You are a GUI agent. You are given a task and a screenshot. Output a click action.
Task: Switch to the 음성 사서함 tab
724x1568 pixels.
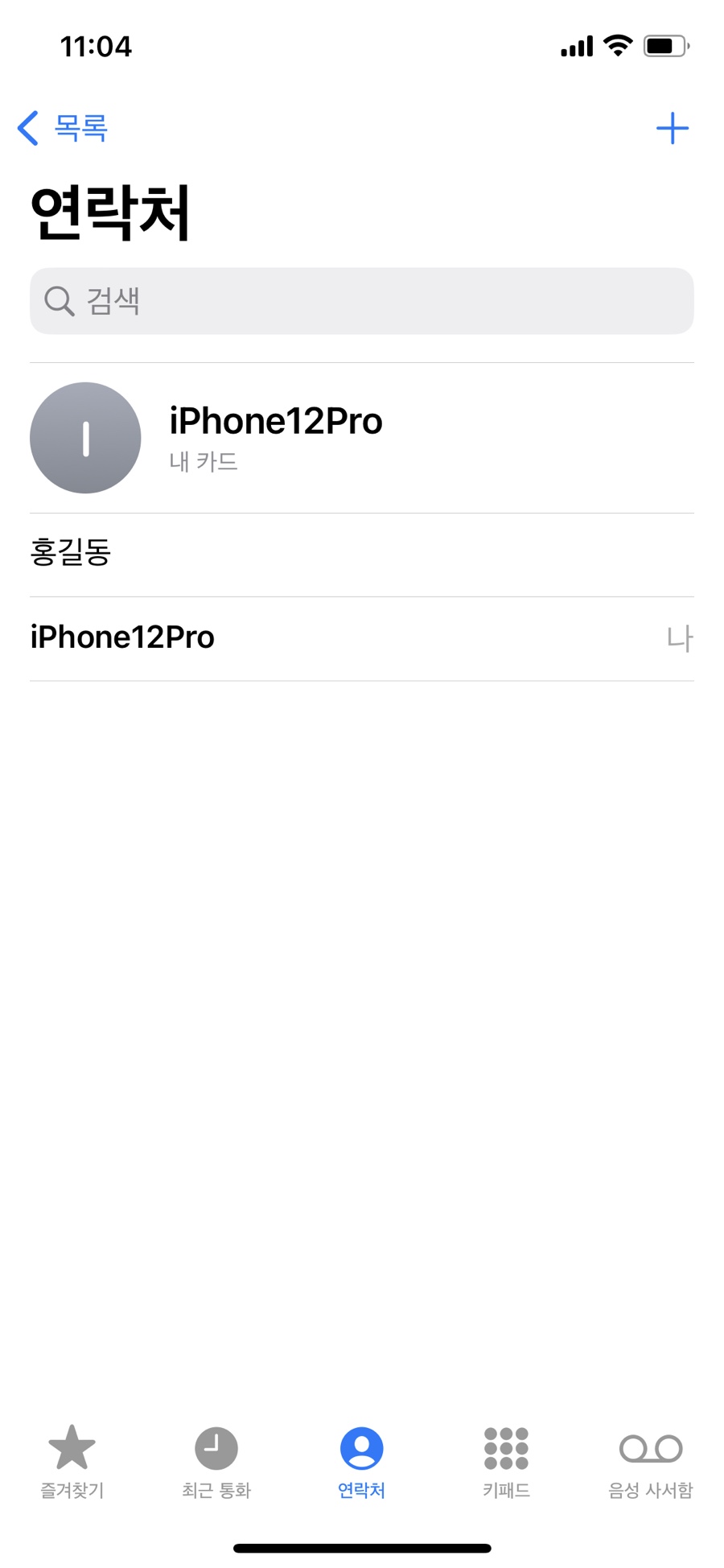pos(651,1462)
